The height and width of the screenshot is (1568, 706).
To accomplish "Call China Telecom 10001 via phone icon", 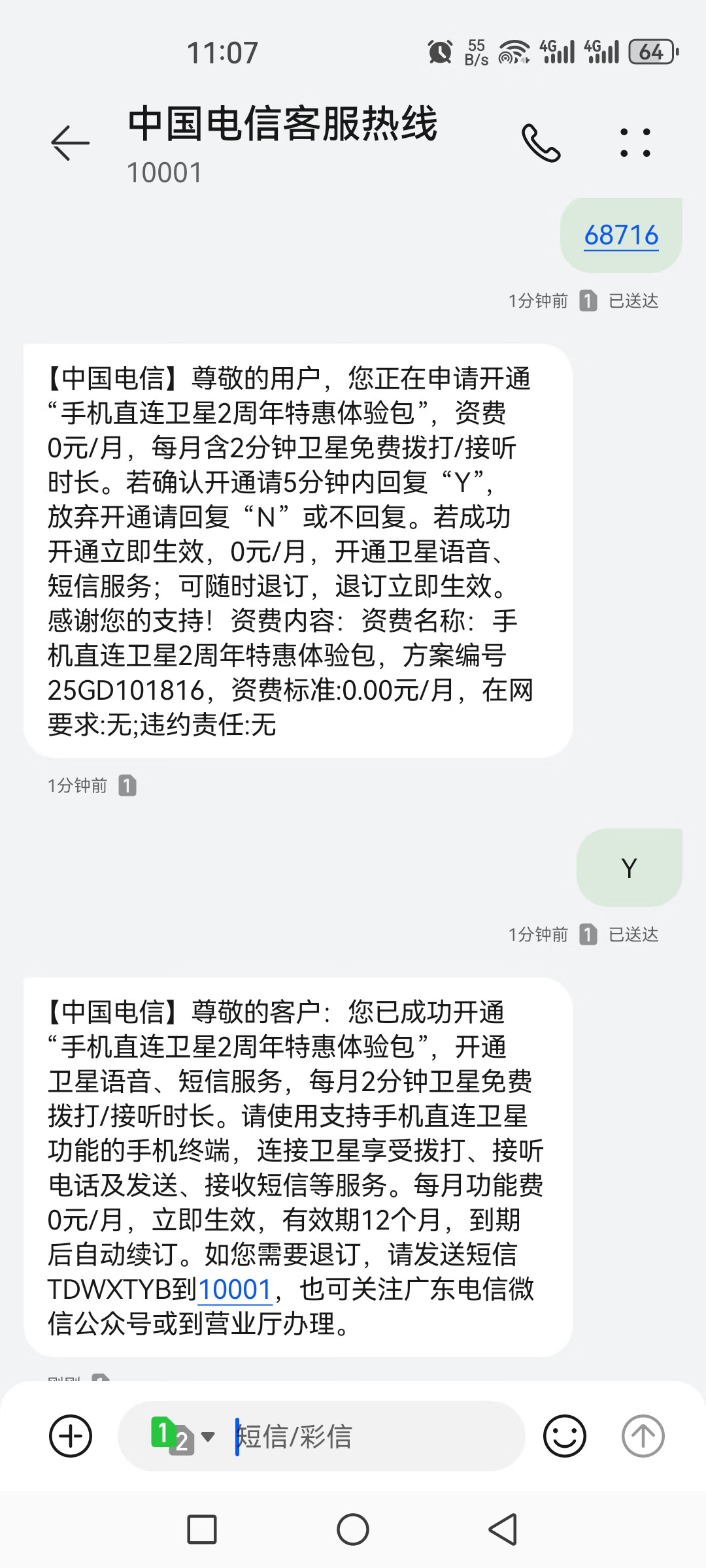I will click(x=541, y=142).
